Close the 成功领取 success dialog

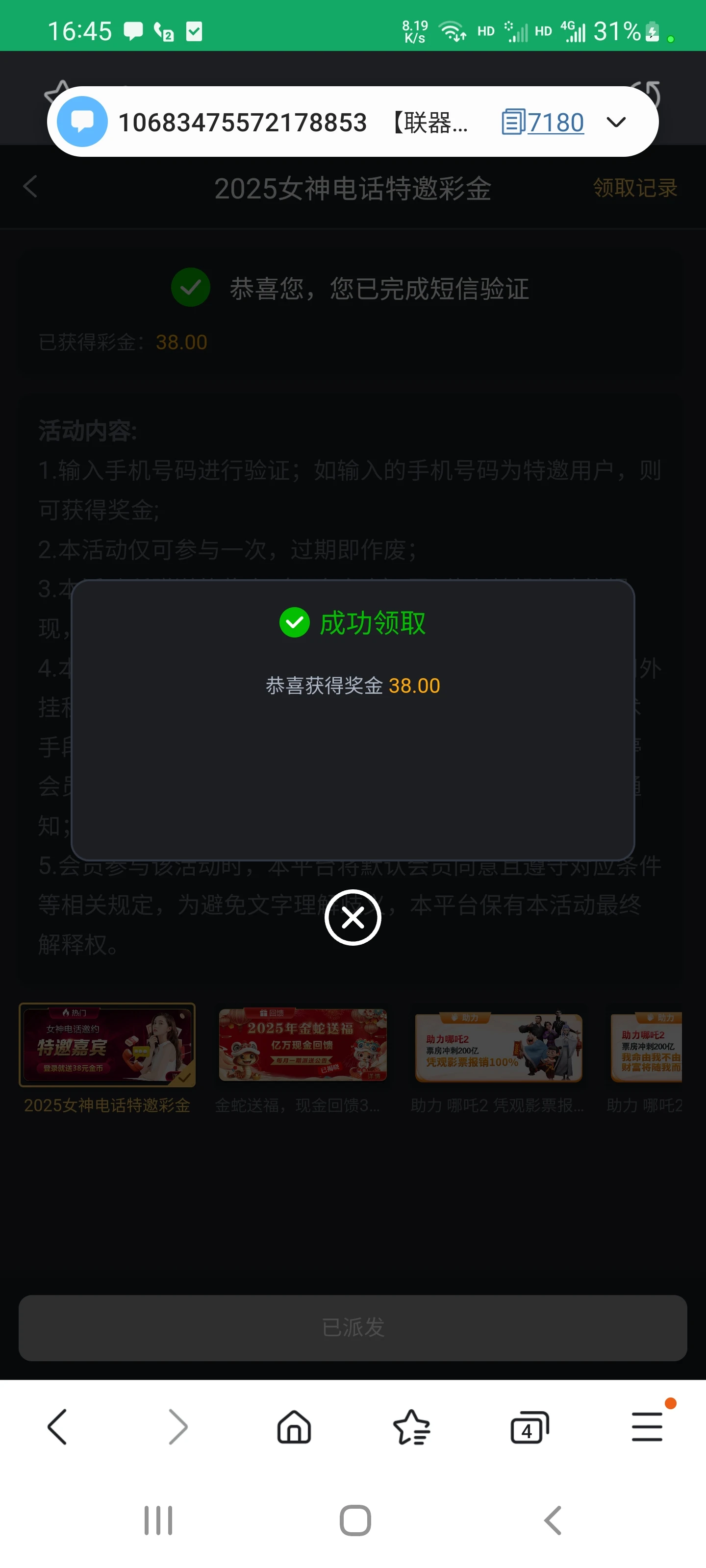(x=353, y=918)
